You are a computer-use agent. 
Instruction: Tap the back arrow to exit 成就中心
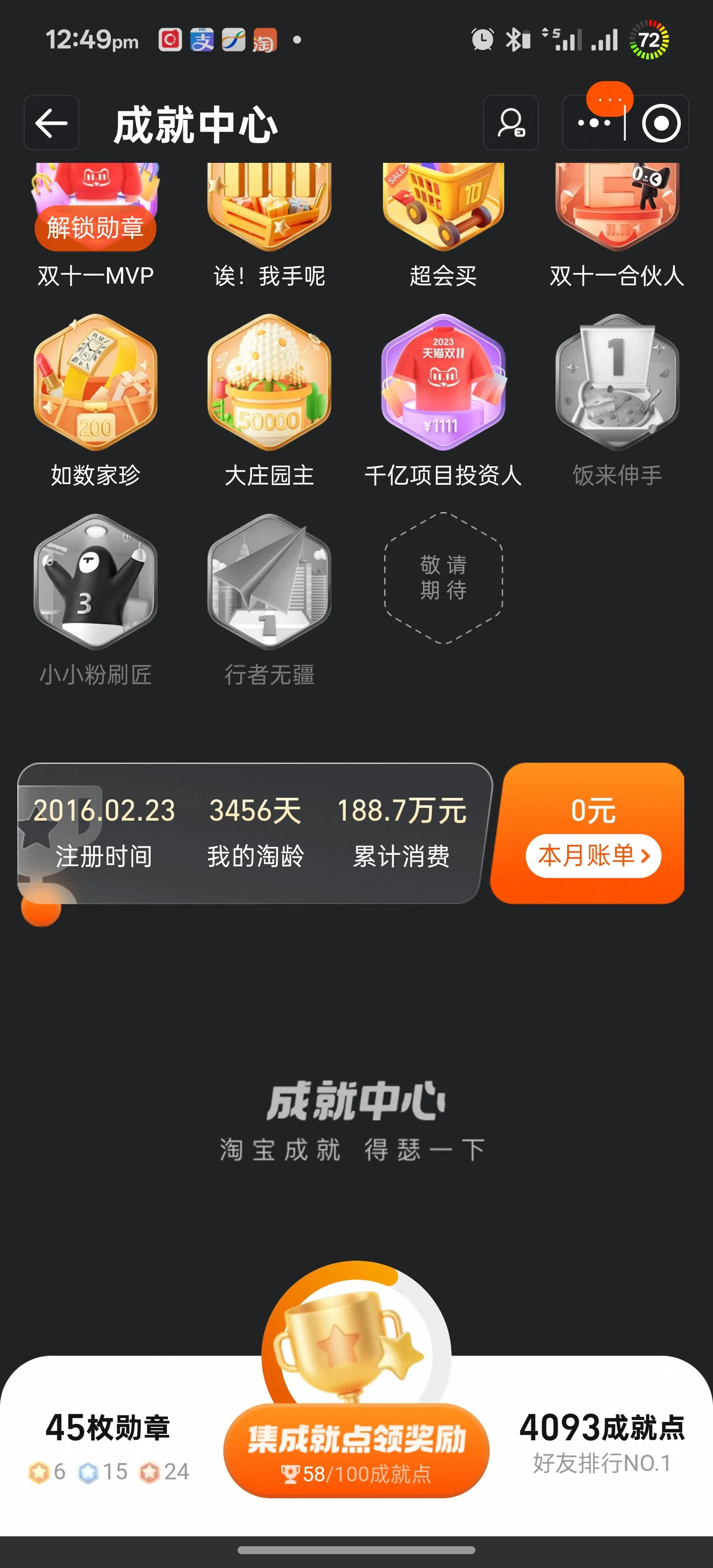(x=51, y=124)
